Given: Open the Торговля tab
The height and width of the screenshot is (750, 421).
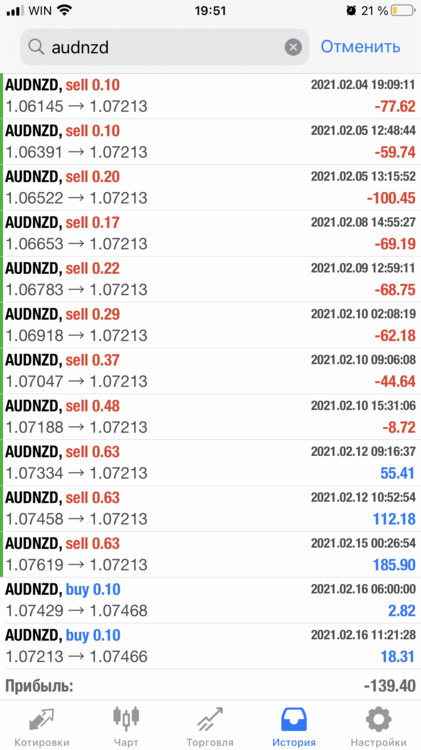Looking at the screenshot, I should click(x=210, y=726).
